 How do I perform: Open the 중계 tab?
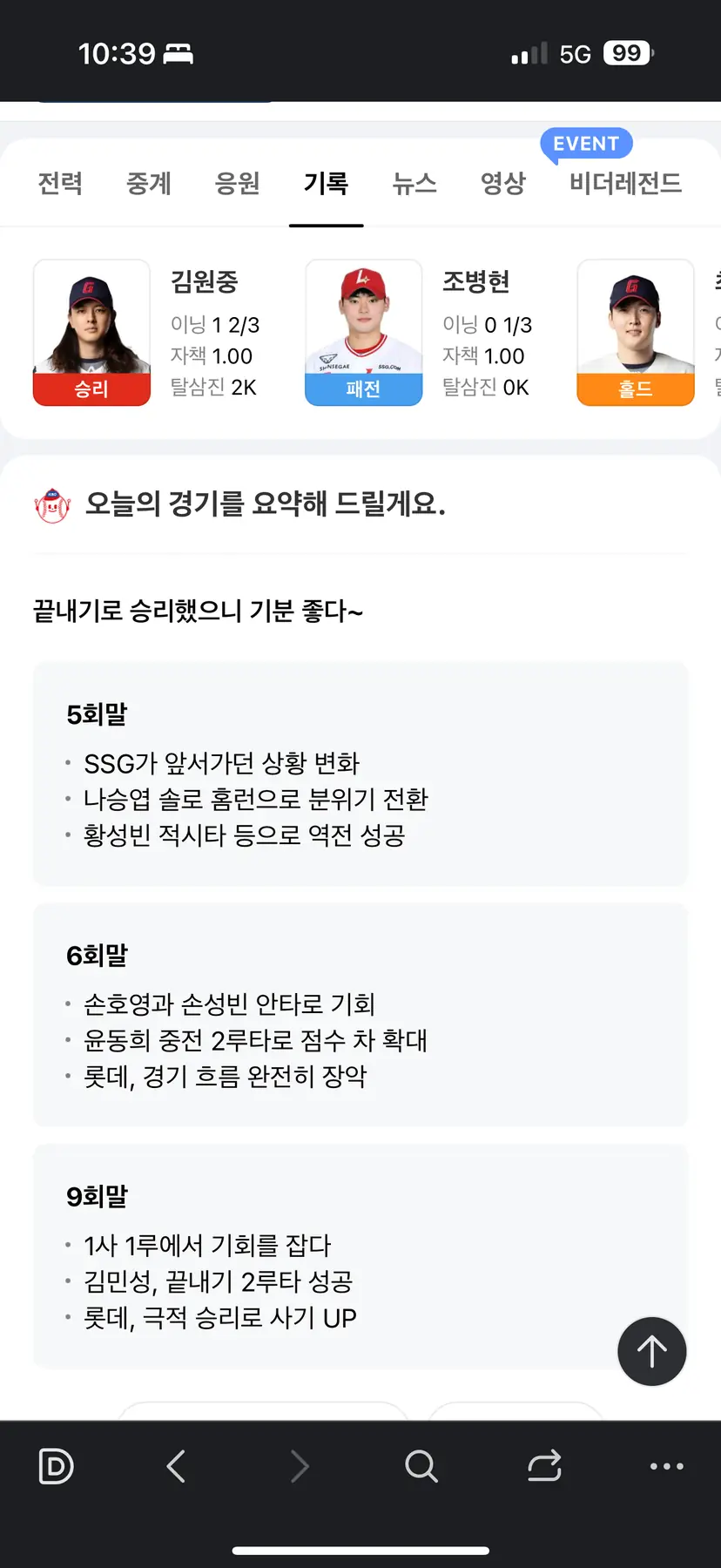pos(149,183)
